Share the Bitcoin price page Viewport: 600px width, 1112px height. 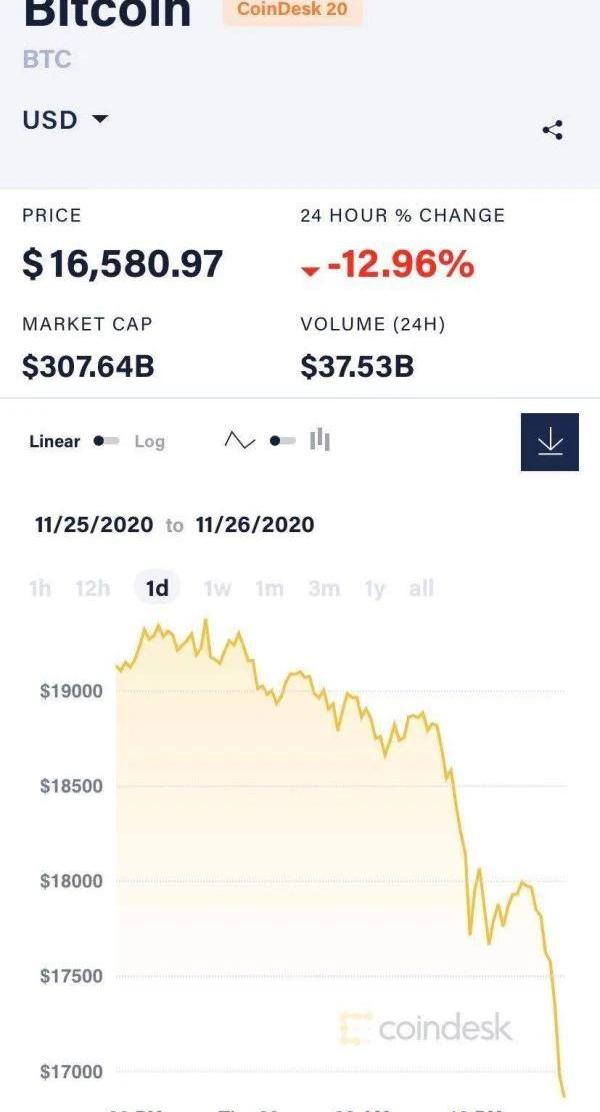552,130
